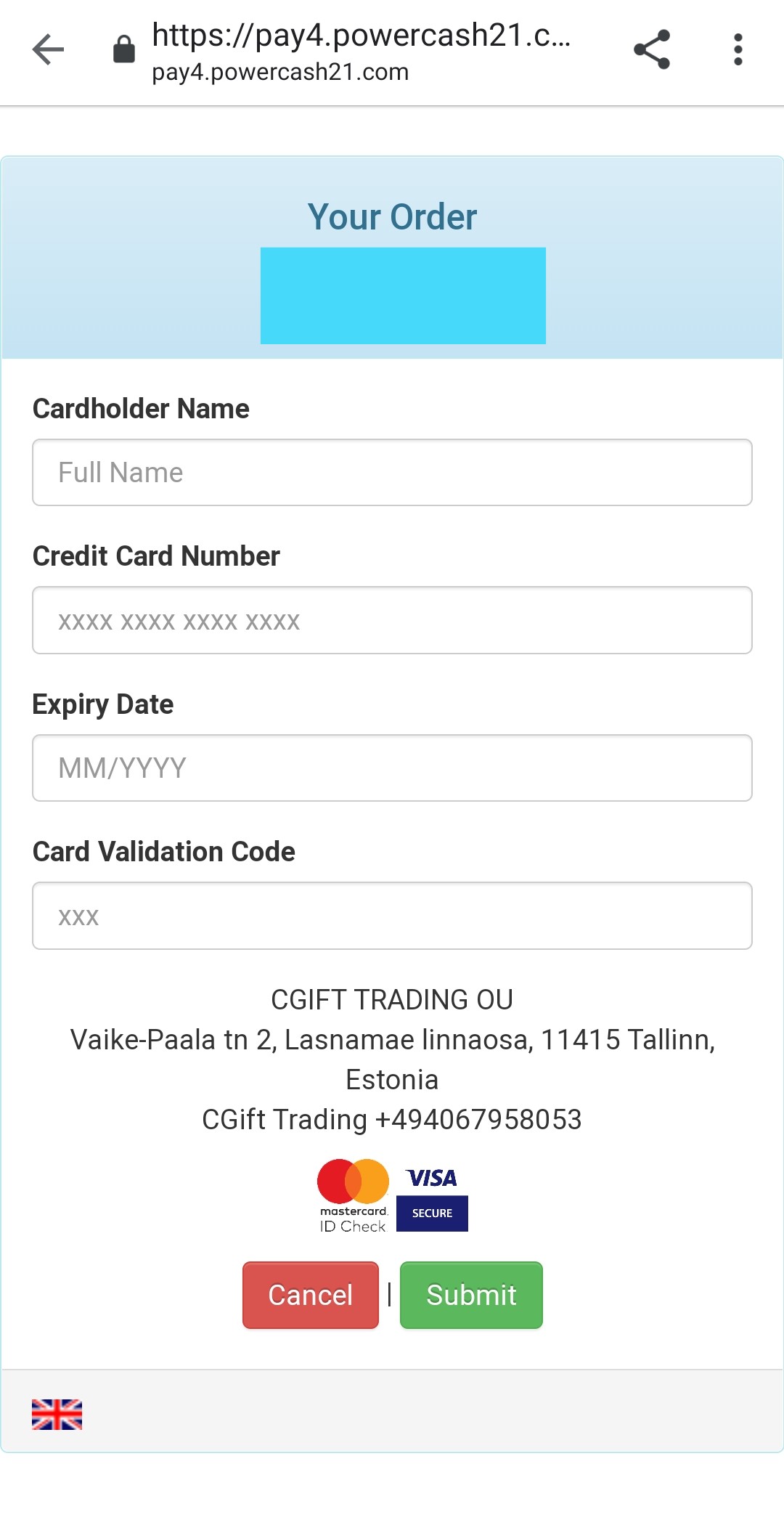Click the Full Name input field
784x1533 pixels.
click(392, 472)
